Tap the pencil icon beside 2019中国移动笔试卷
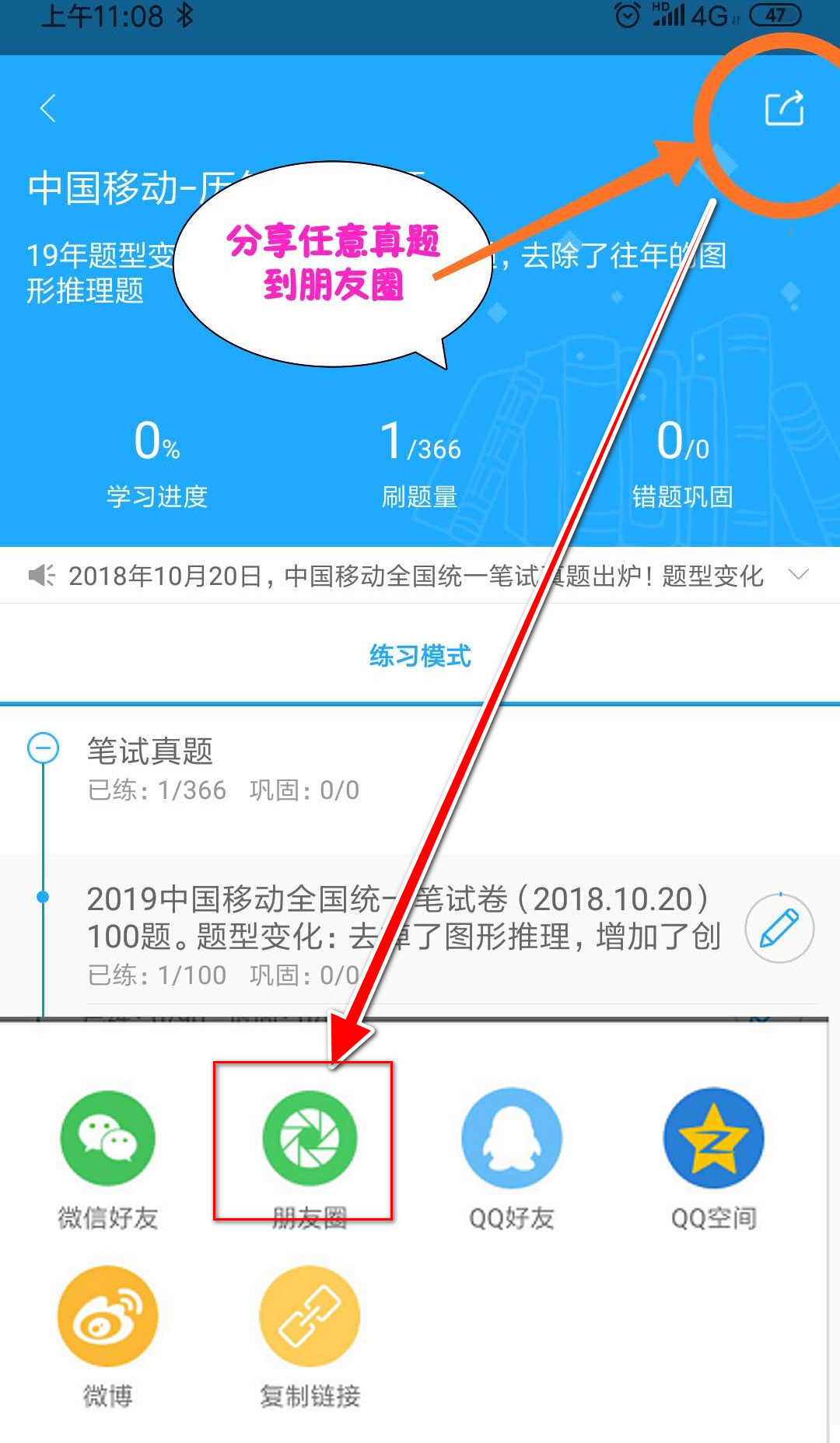Screen dimensions: 840x1443 pos(779,927)
